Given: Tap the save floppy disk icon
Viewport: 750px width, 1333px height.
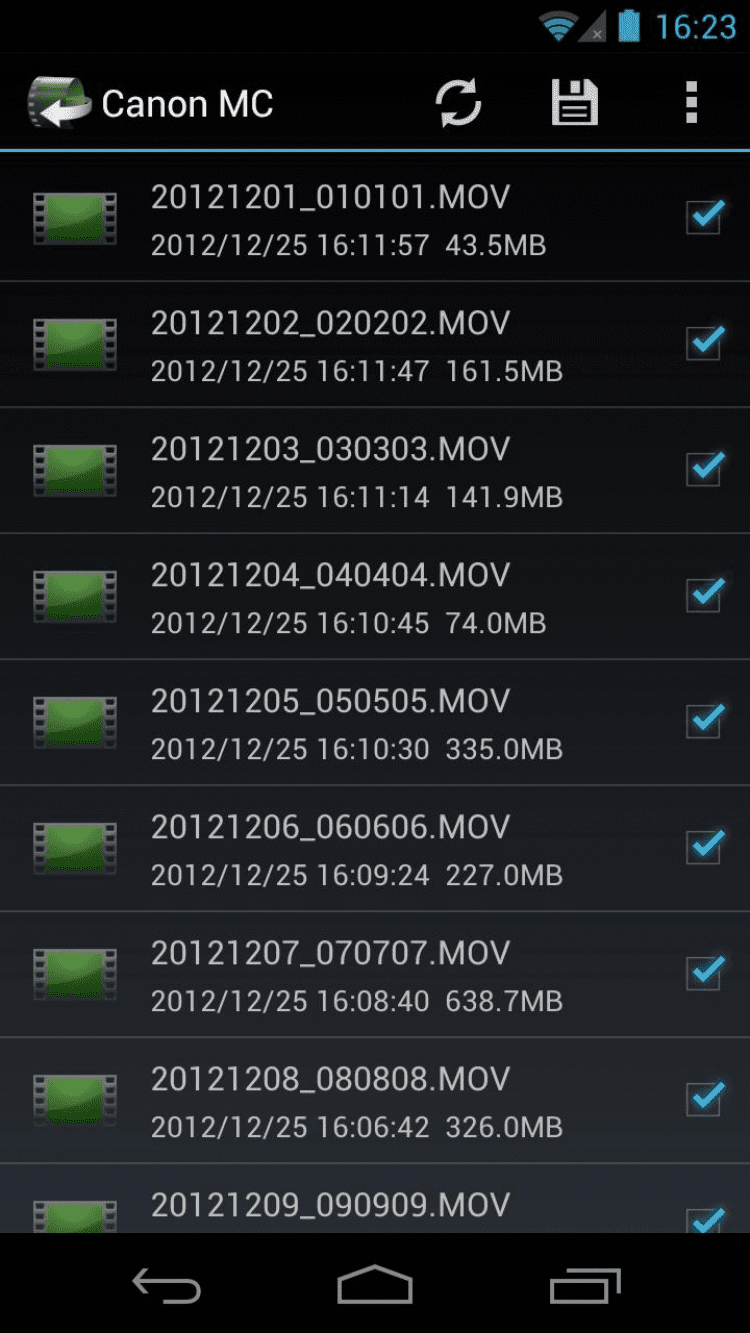Looking at the screenshot, I should click(x=574, y=103).
